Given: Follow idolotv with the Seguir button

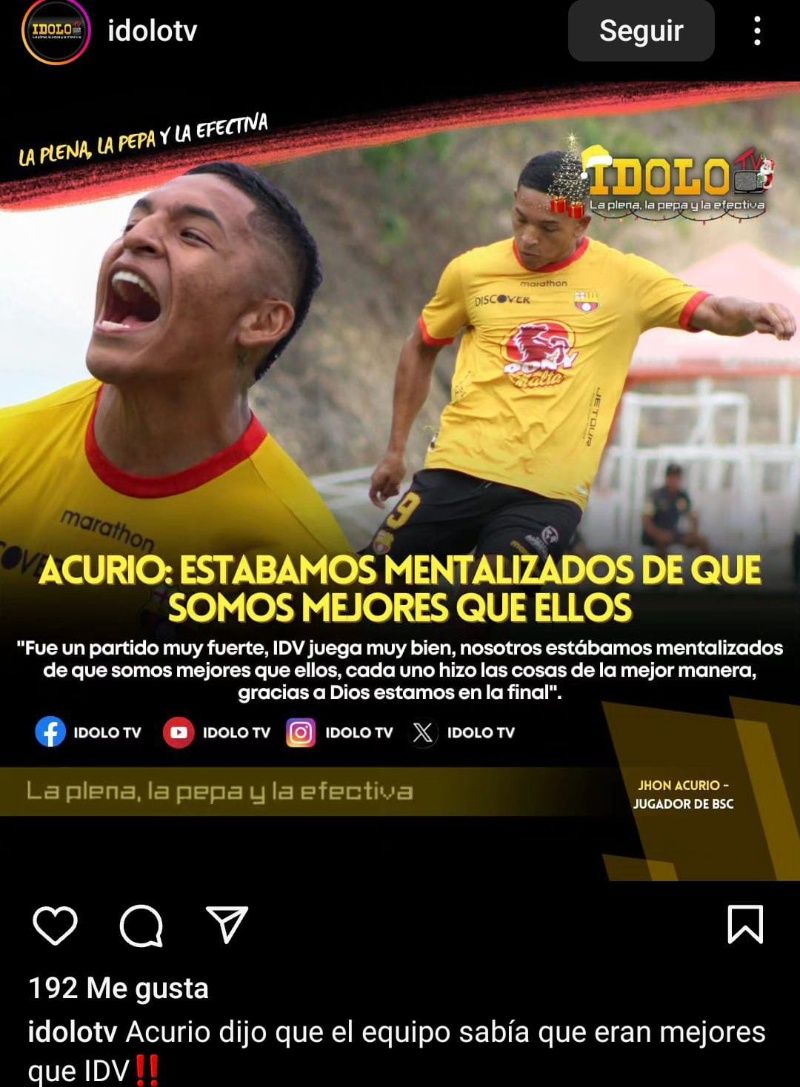Looking at the screenshot, I should (641, 31).
